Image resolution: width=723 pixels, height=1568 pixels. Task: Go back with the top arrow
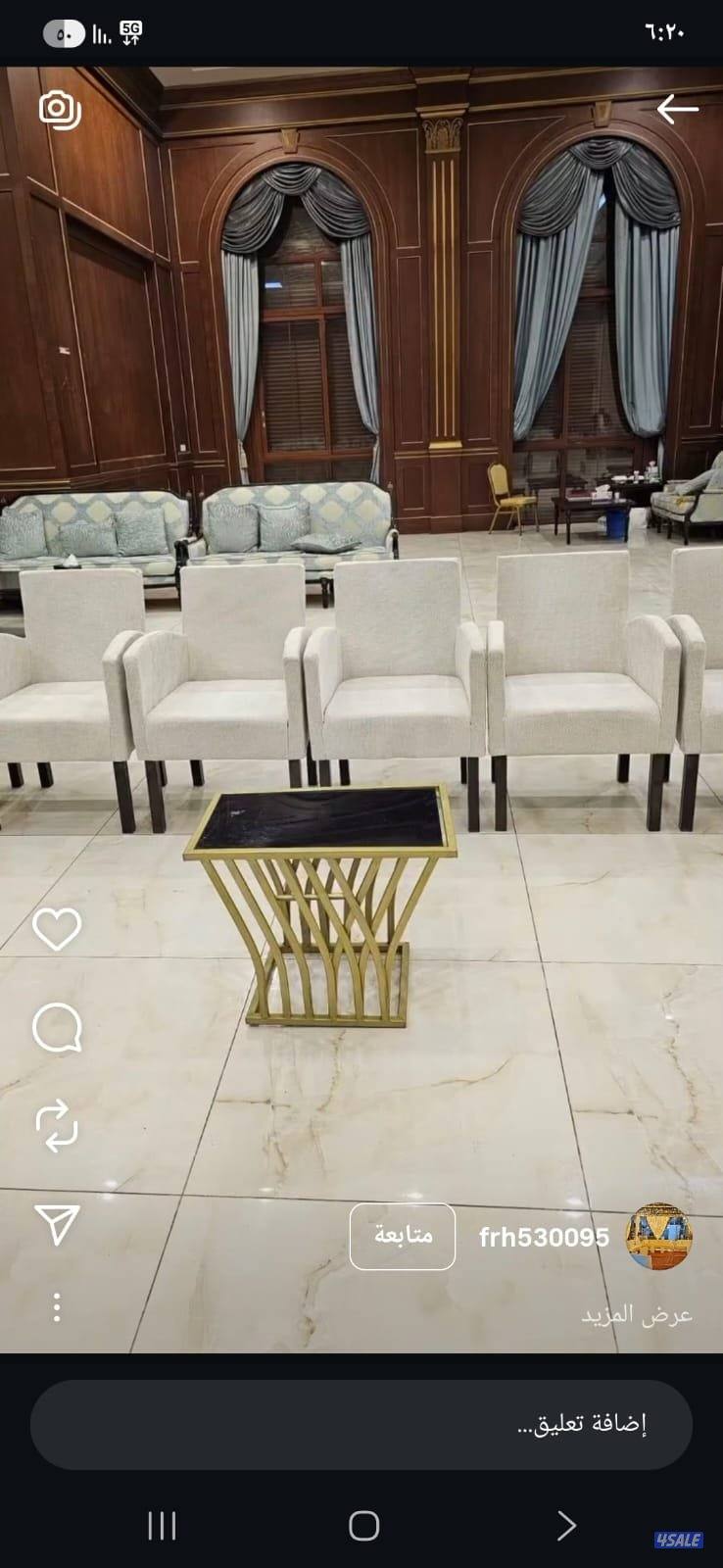pyautogui.click(x=677, y=109)
